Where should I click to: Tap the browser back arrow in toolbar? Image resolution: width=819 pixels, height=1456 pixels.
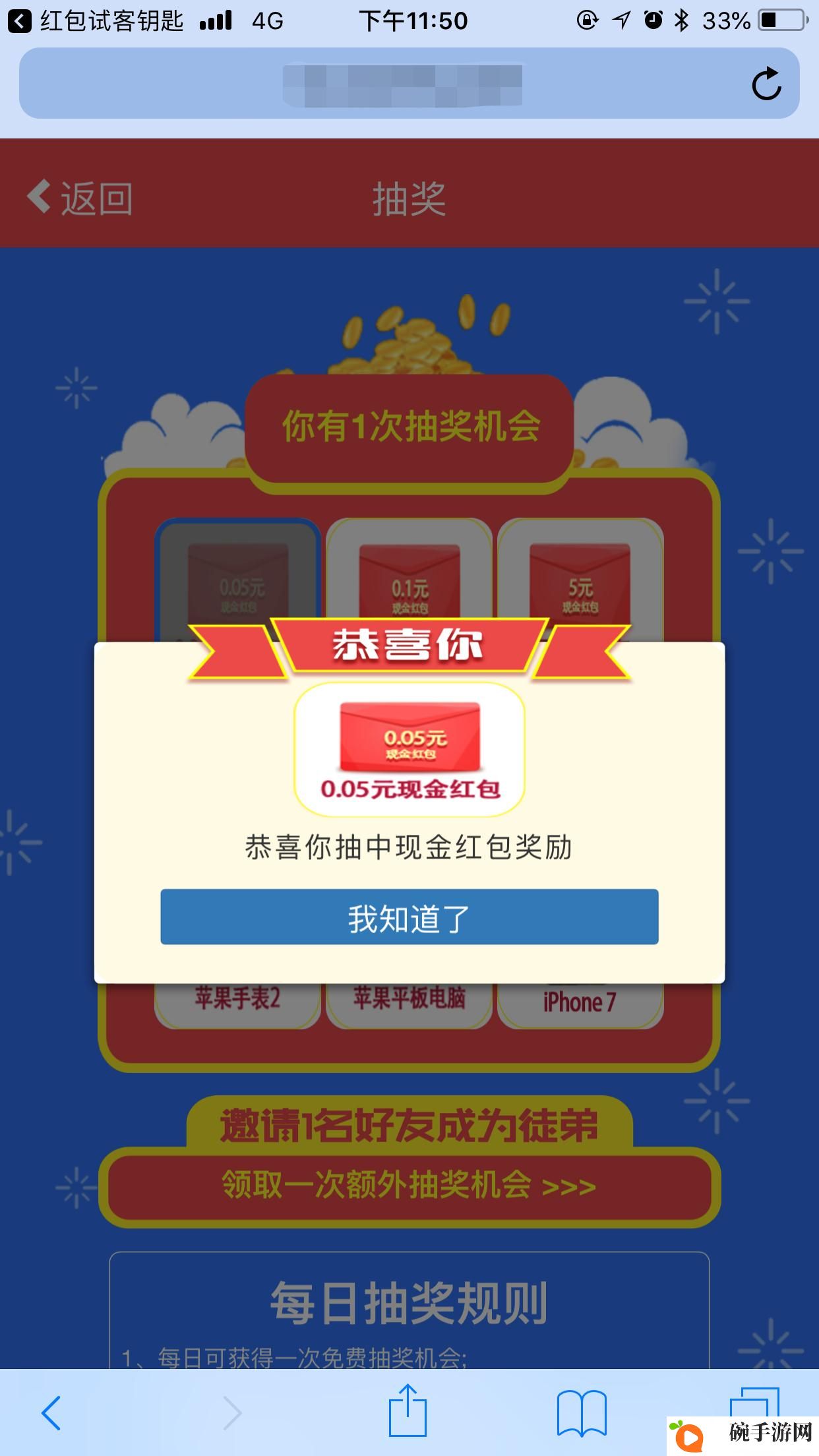pyautogui.click(x=51, y=1412)
